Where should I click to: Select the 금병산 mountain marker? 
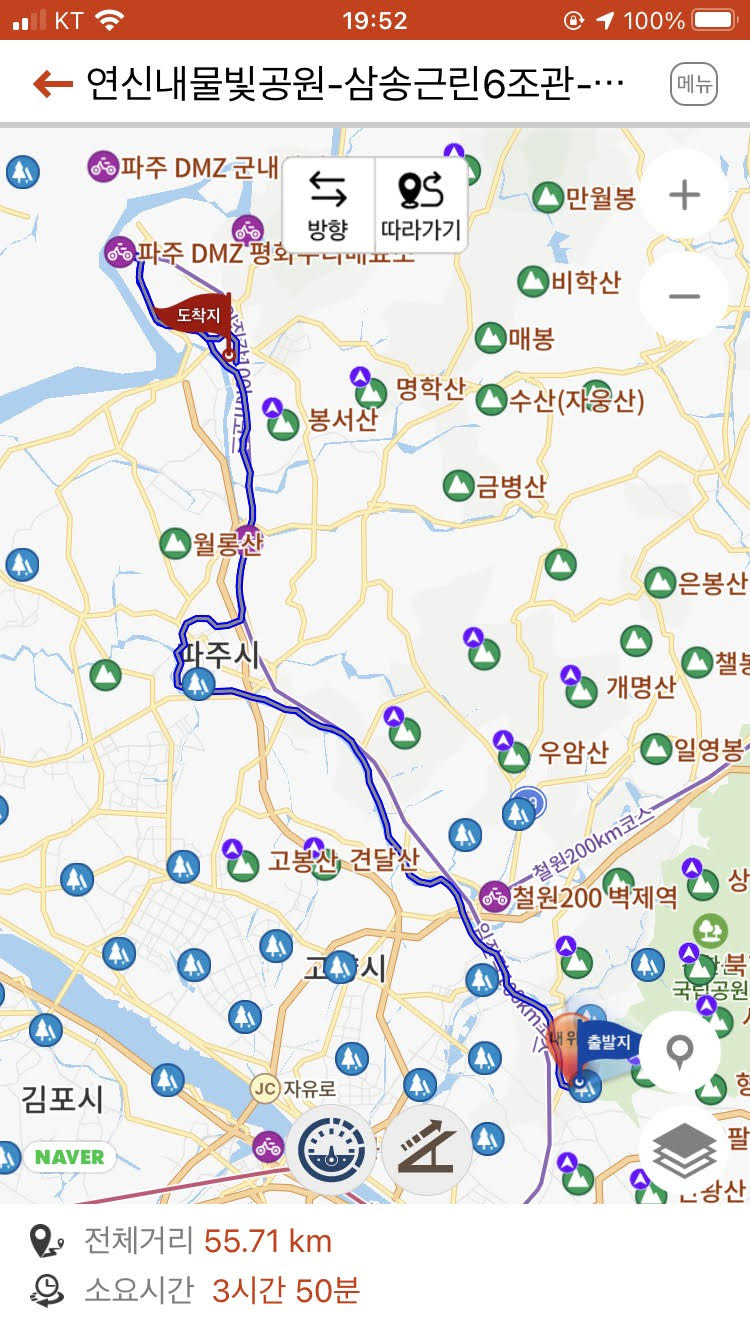pos(459,486)
